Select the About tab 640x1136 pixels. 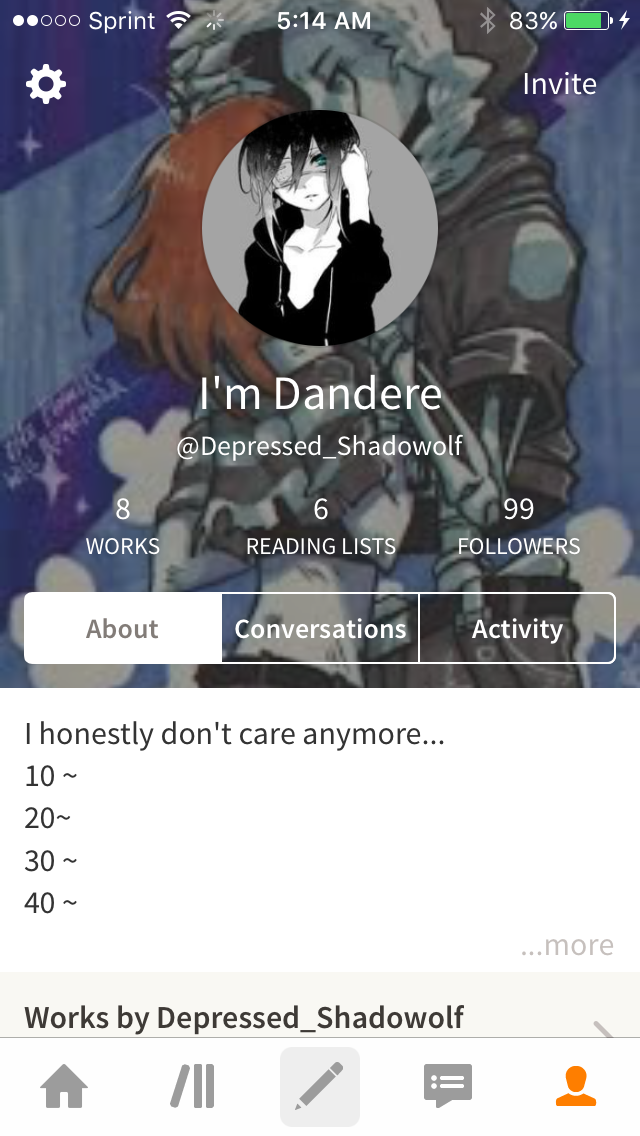[122, 628]
